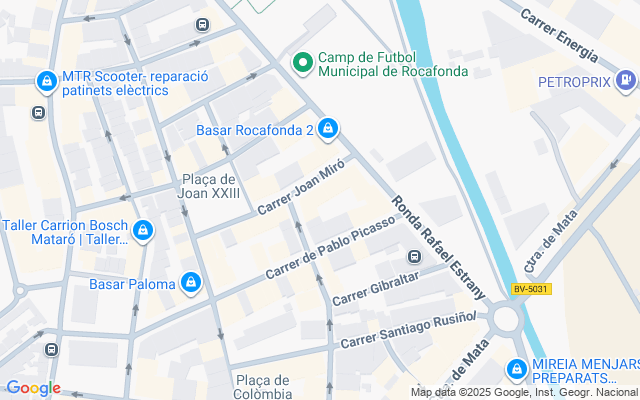Open the Google logo link
The width and height of the screenshot is (640, 400).
tap(33, 388)
